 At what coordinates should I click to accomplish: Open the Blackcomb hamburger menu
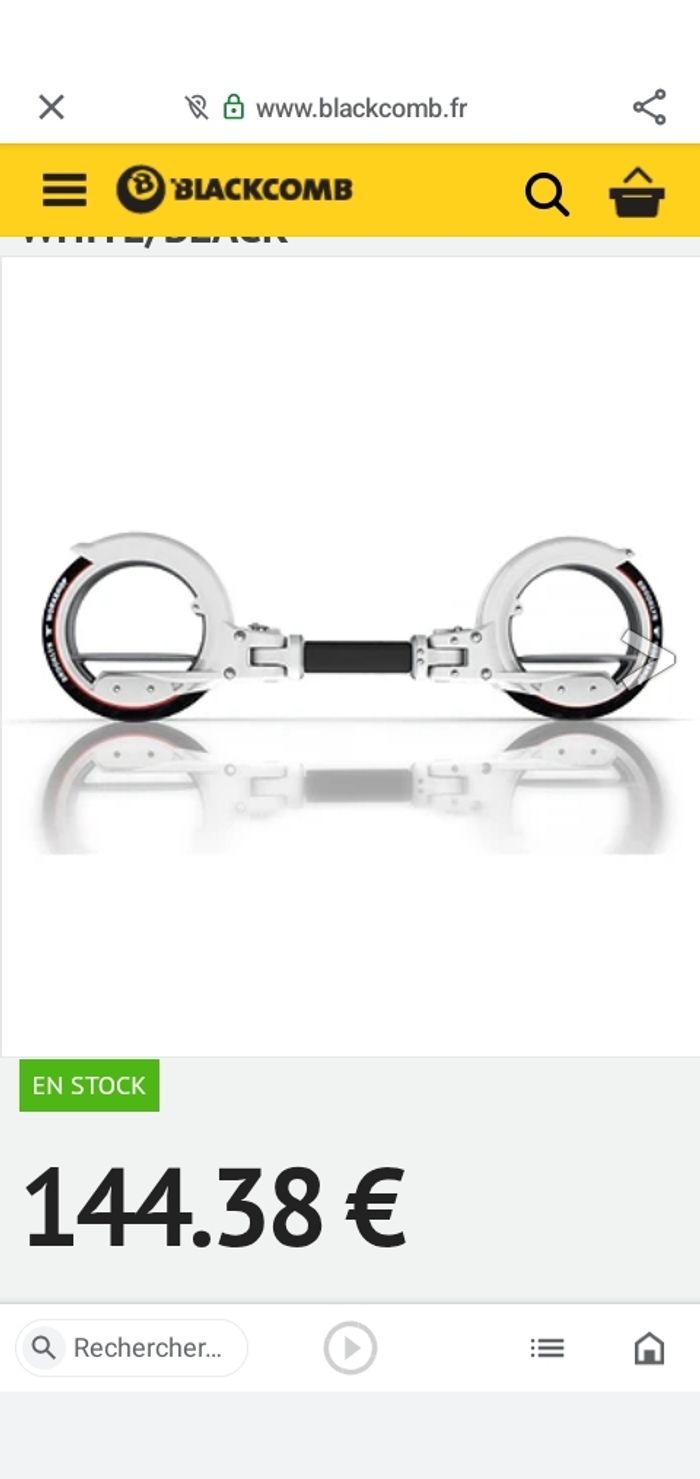pyautogui.click(x=64, y=190)
